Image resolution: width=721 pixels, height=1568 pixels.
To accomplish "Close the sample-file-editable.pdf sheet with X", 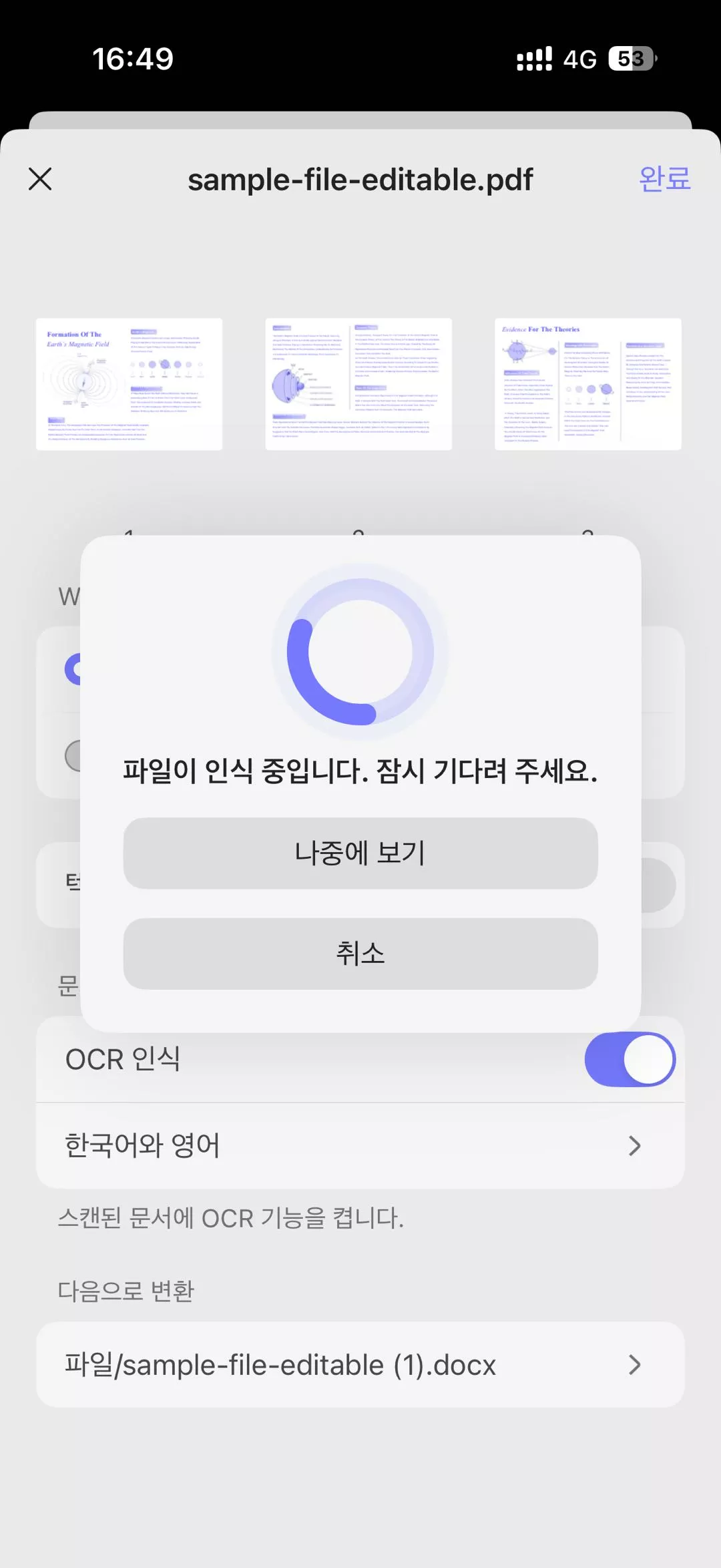I will pyautogui.click(x=40, y=179).
